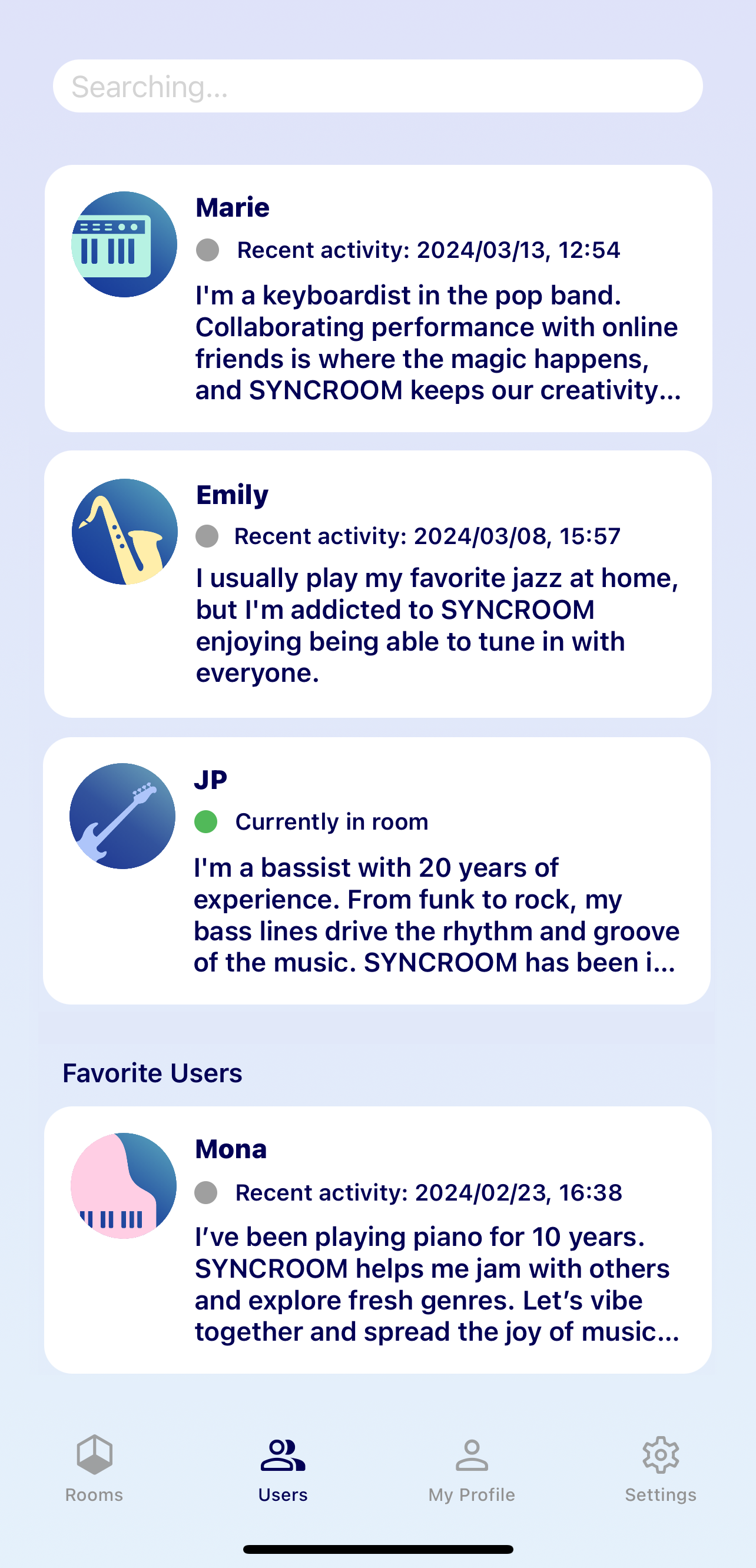Go to the My Profile tab

(472, 1468)
